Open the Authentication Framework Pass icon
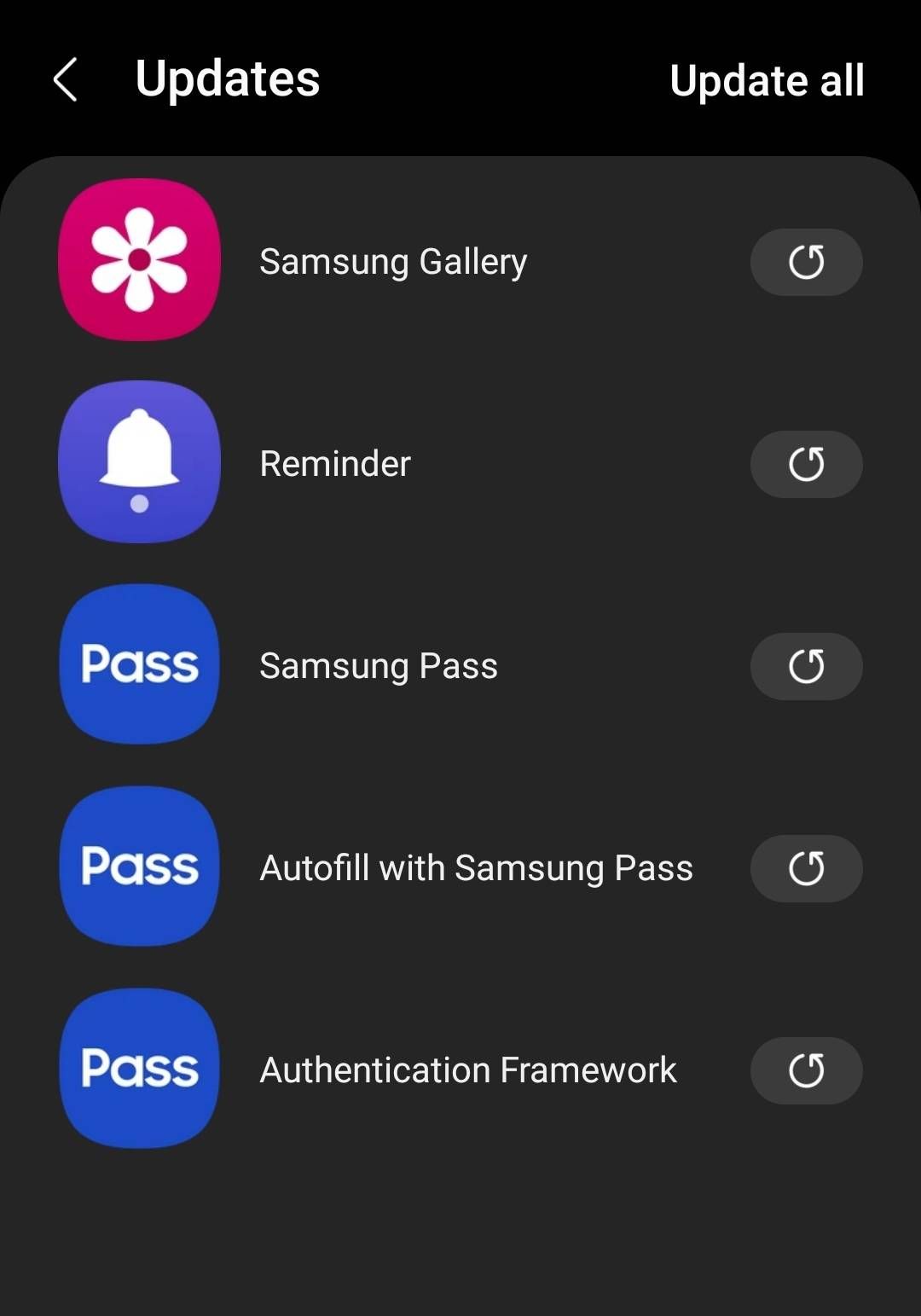 click(139, 1070)
